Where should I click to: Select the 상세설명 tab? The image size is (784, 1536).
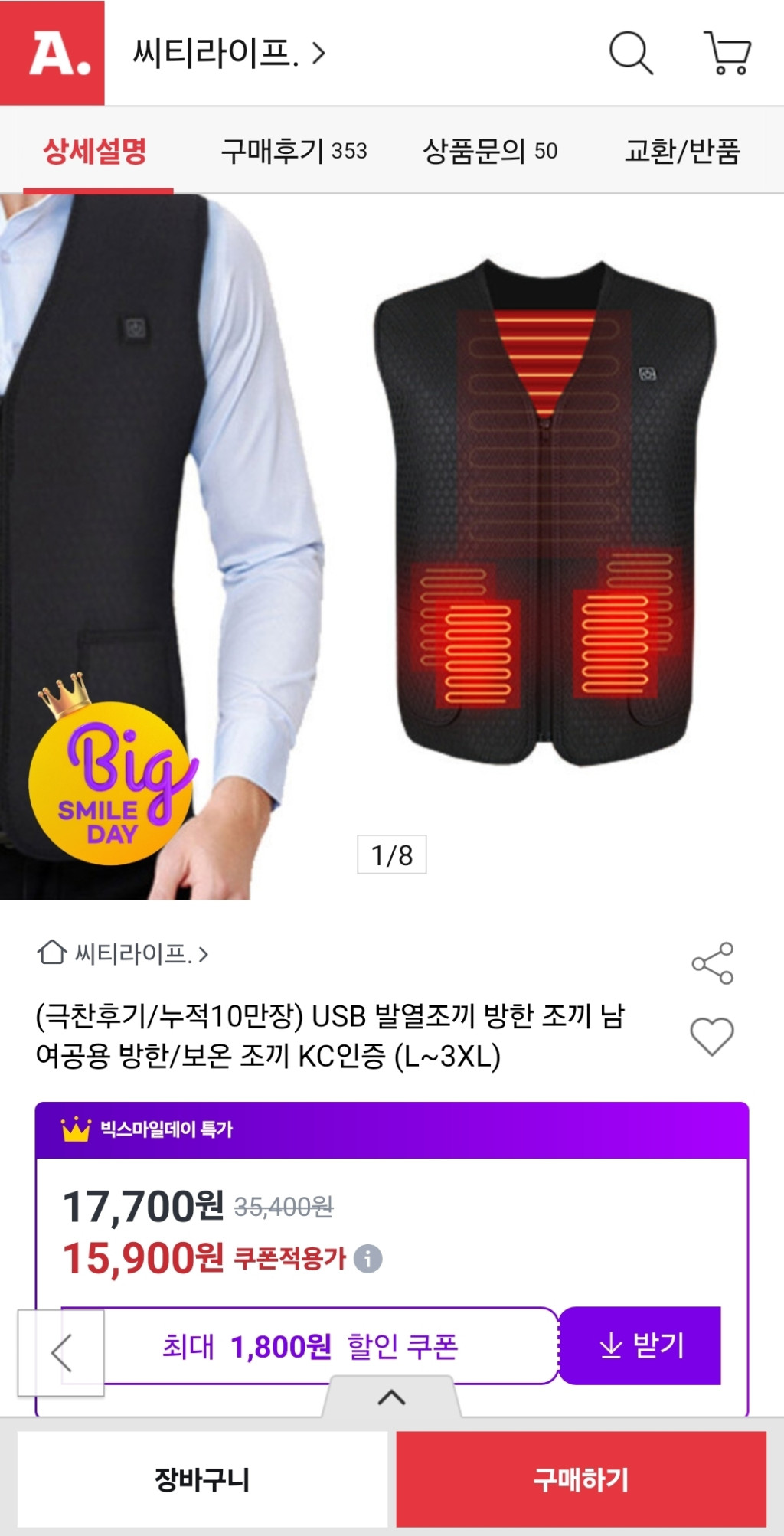95,150
